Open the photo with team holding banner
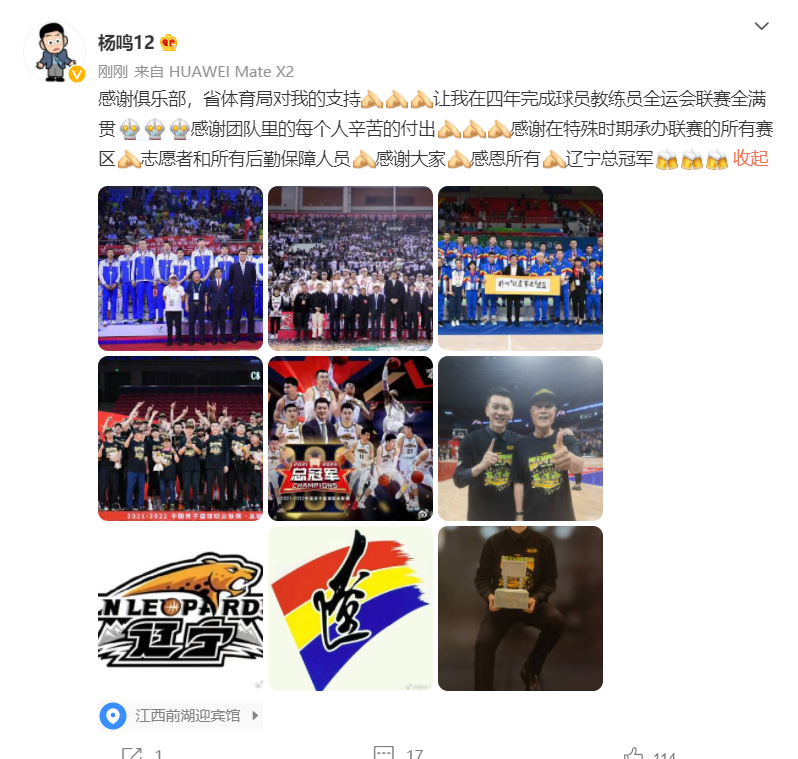This screenshot has height=759, width=798. (520, 268)
